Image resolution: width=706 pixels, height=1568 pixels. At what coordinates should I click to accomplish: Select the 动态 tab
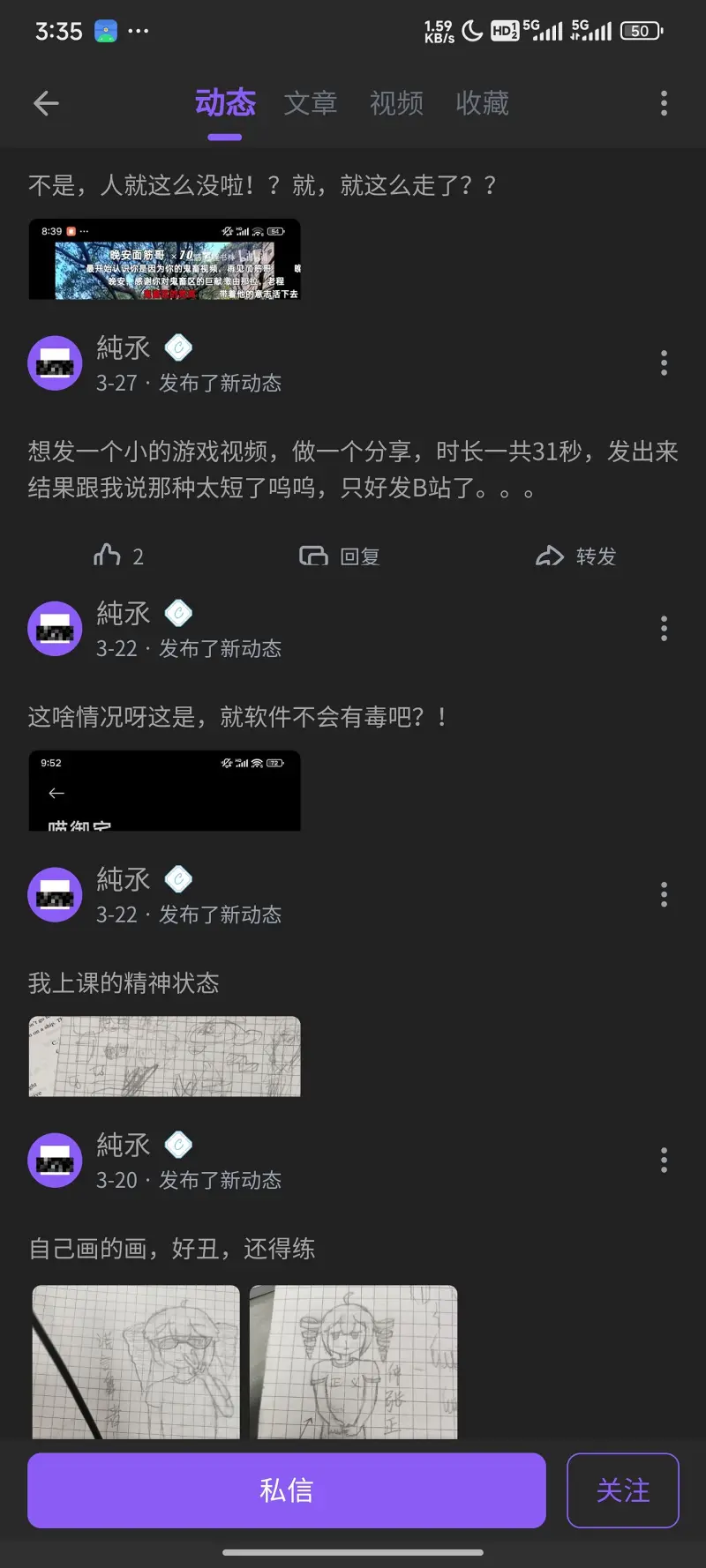(225, 103)
